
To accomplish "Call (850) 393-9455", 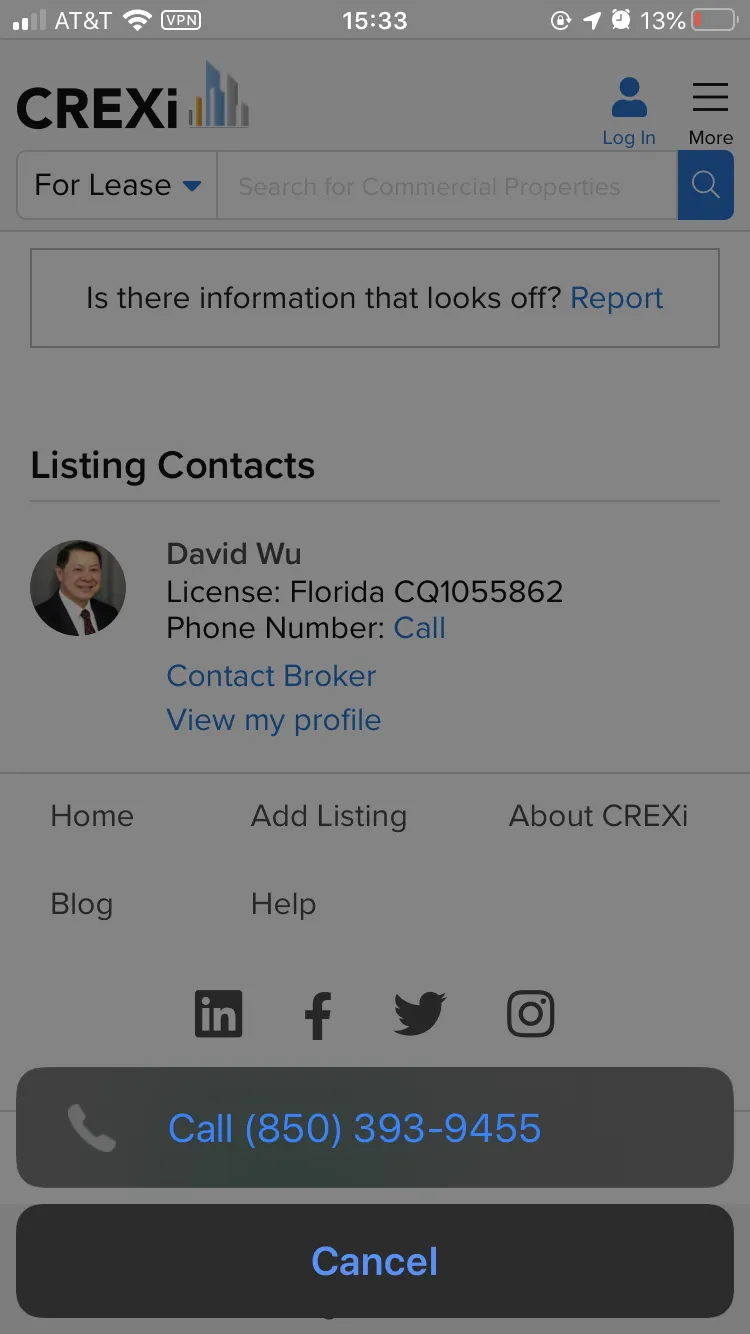I will pos(375,1128).
